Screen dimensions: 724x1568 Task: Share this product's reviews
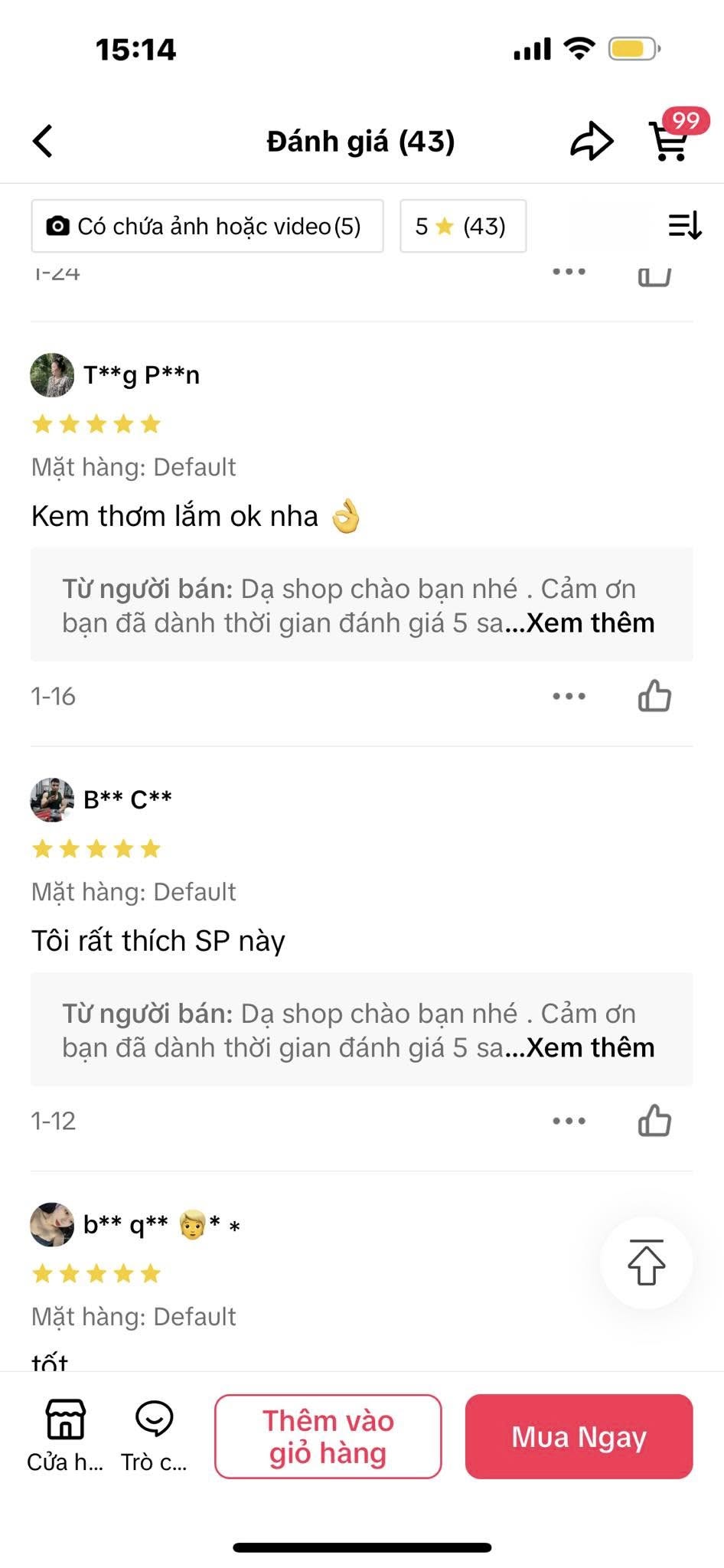592,141
